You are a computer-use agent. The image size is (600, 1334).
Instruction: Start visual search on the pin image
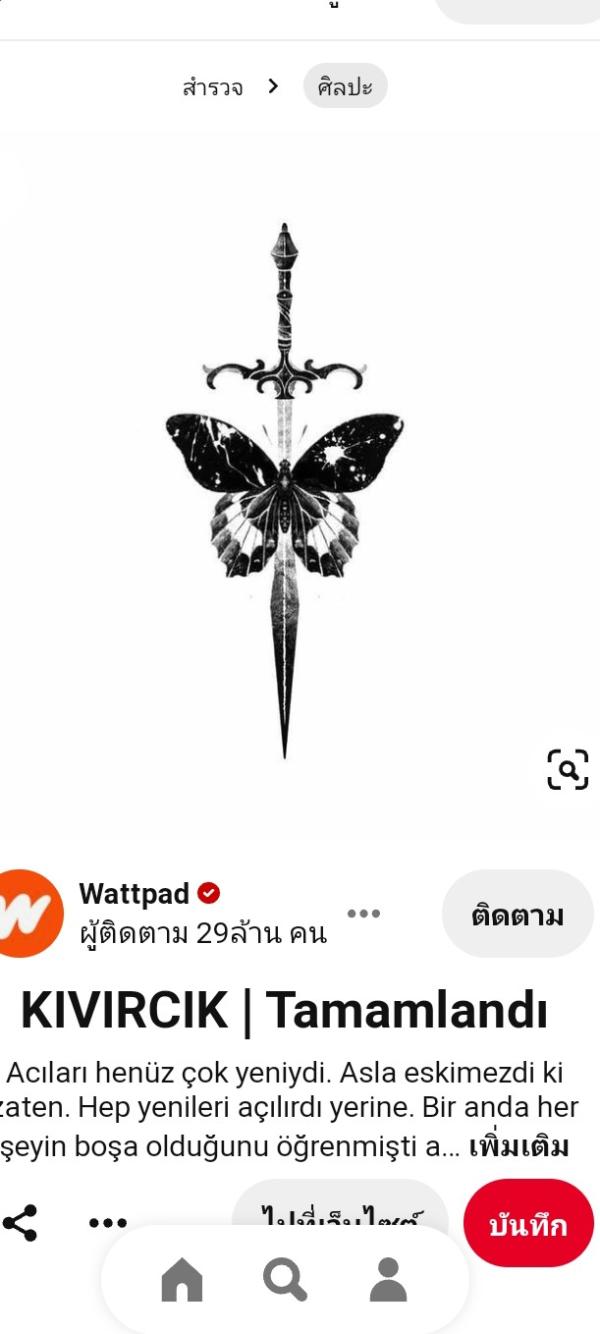tap(567, 769)
